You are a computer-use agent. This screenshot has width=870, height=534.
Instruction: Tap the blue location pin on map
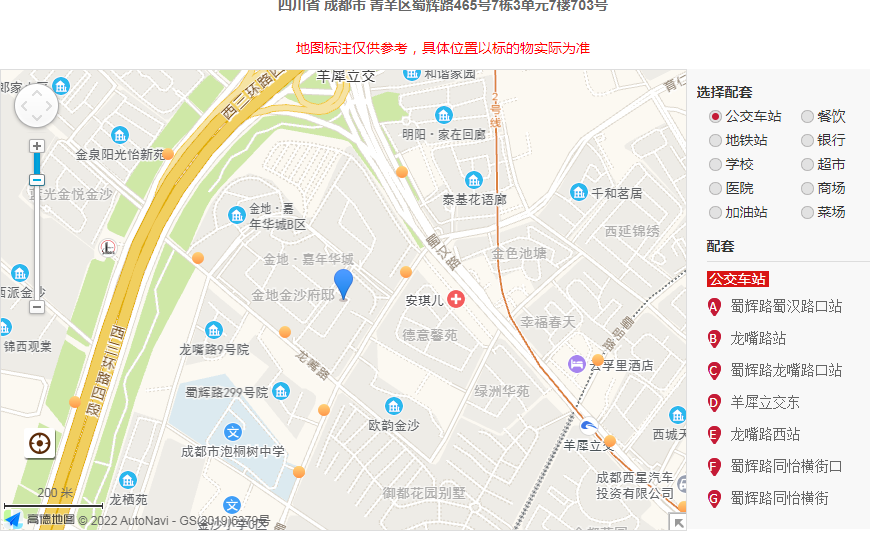(x=343, y=283)
